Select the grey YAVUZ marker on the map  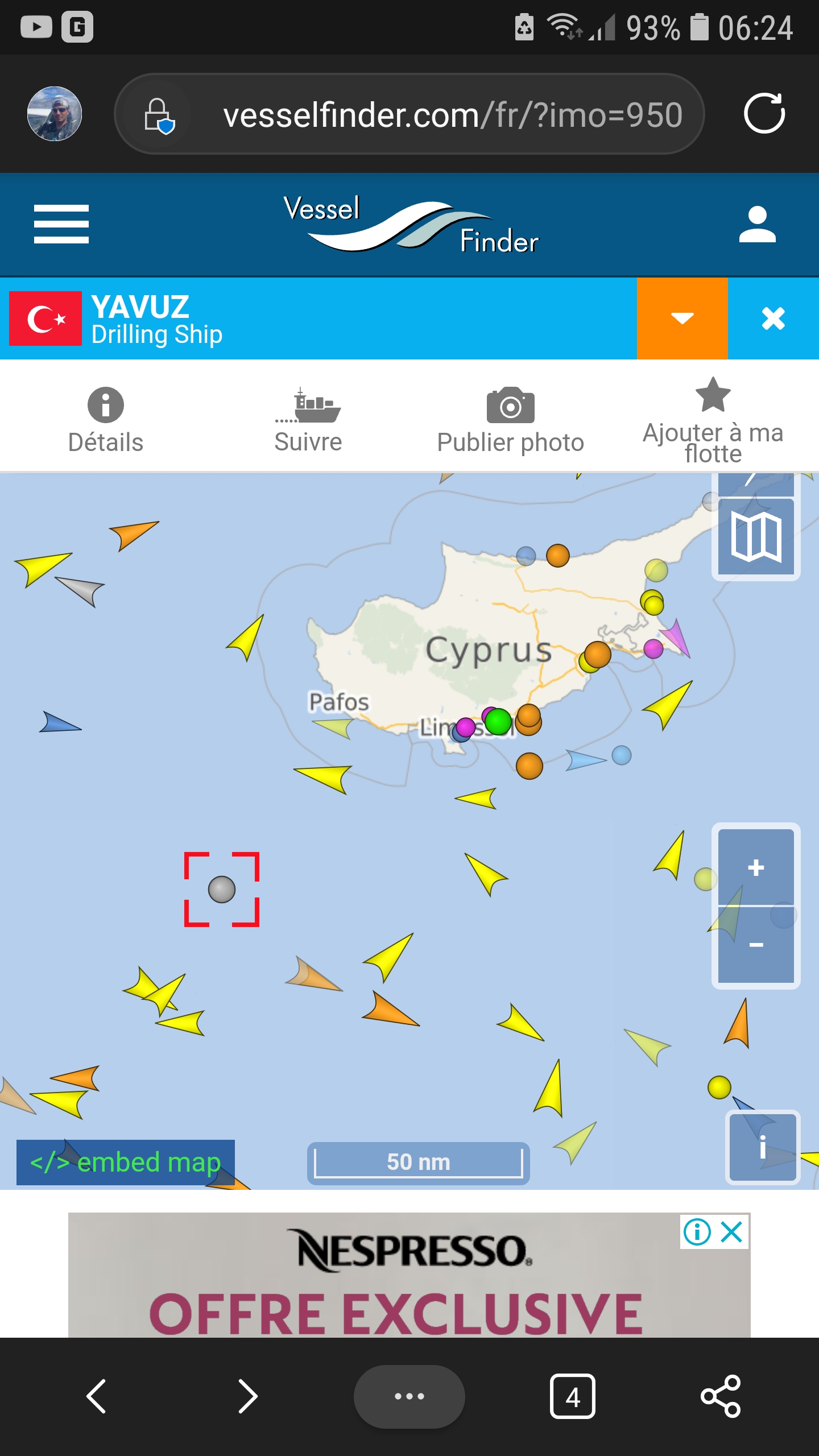pos(222,890)
